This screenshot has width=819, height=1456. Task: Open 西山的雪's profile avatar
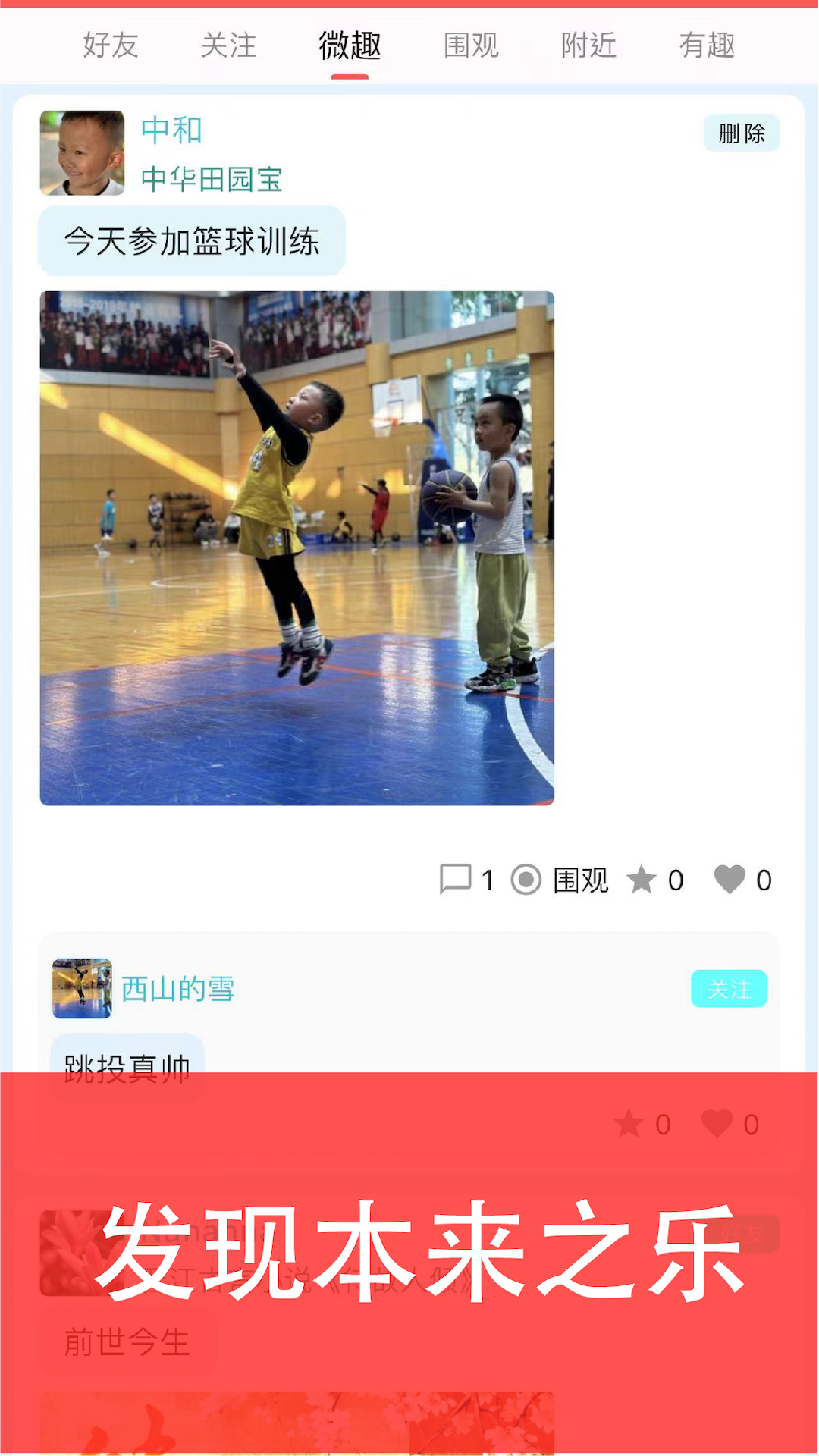pos(82,988)
